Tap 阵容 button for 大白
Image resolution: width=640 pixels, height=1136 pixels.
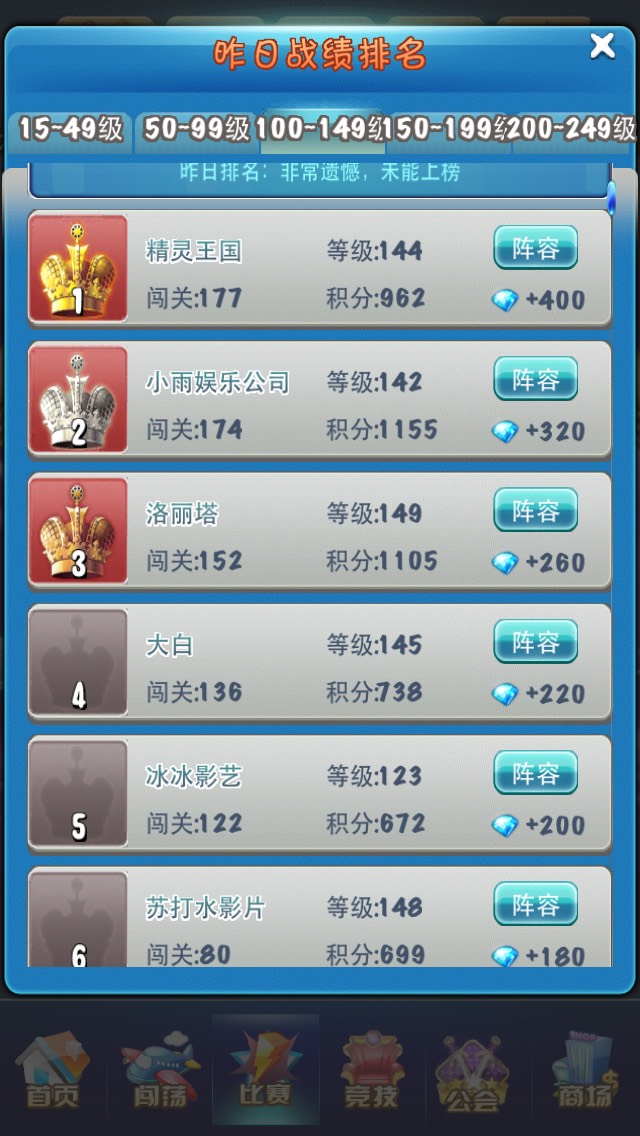(x=536, y=642)
